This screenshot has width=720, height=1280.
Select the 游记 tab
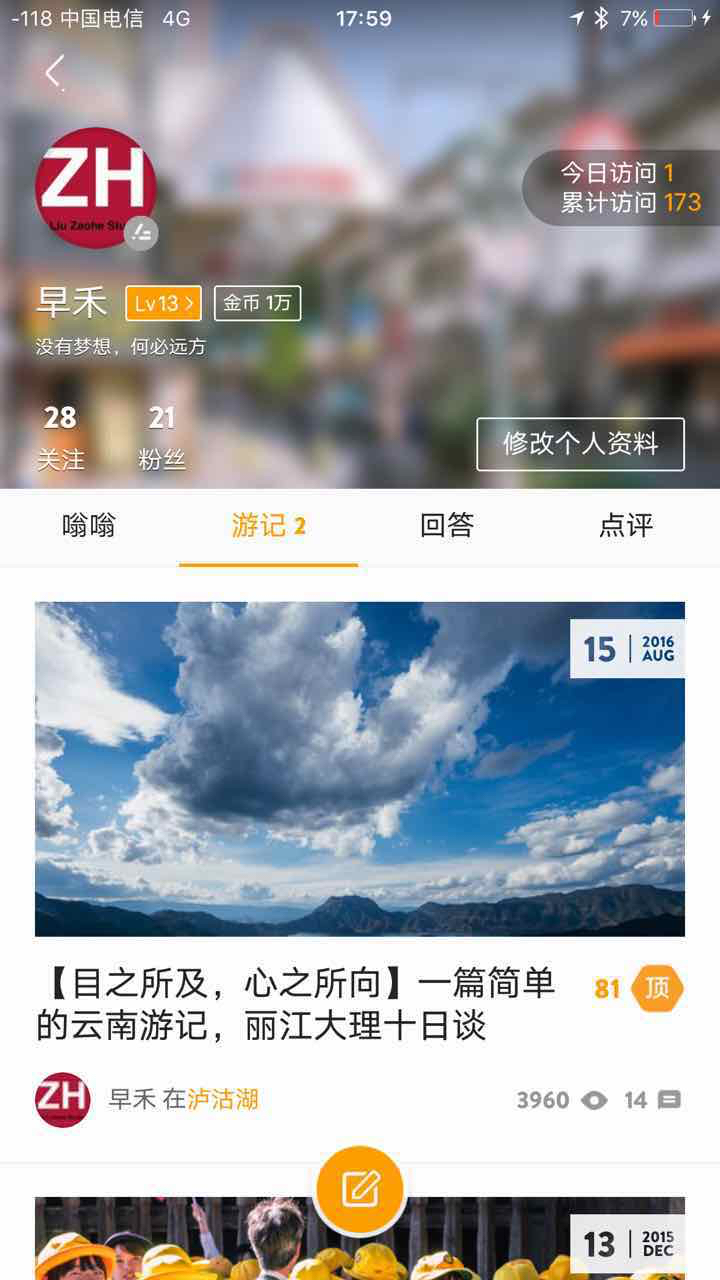pyautogui.click(x=268, y=526)
